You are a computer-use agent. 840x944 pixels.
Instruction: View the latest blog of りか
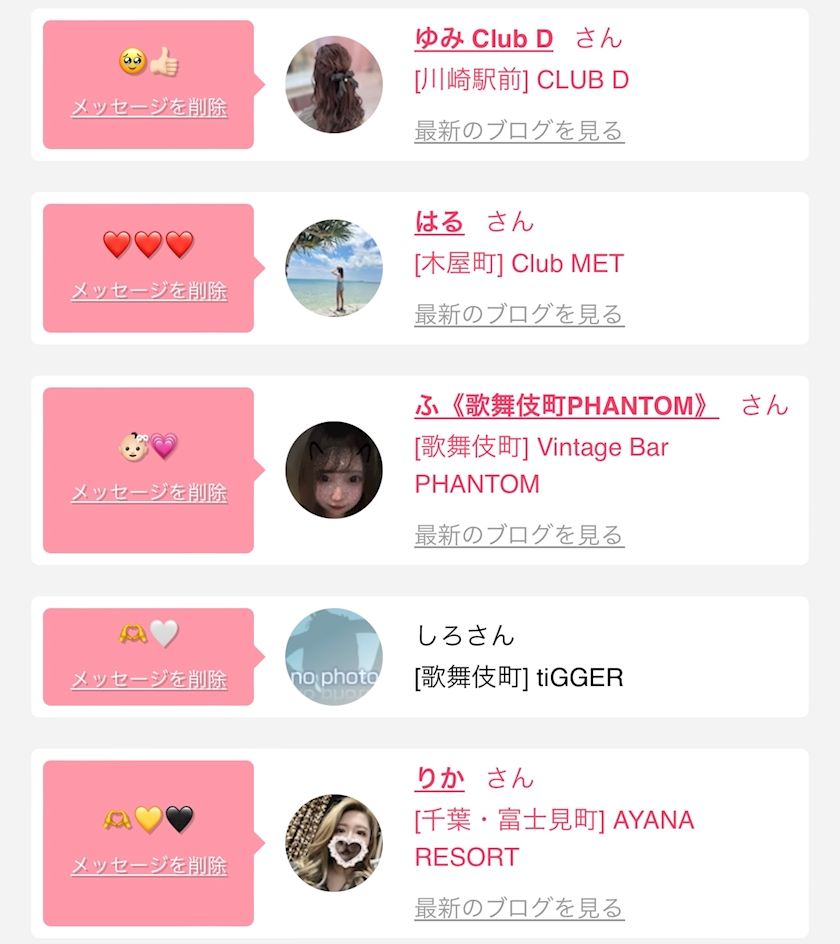[x=519, y=908]
